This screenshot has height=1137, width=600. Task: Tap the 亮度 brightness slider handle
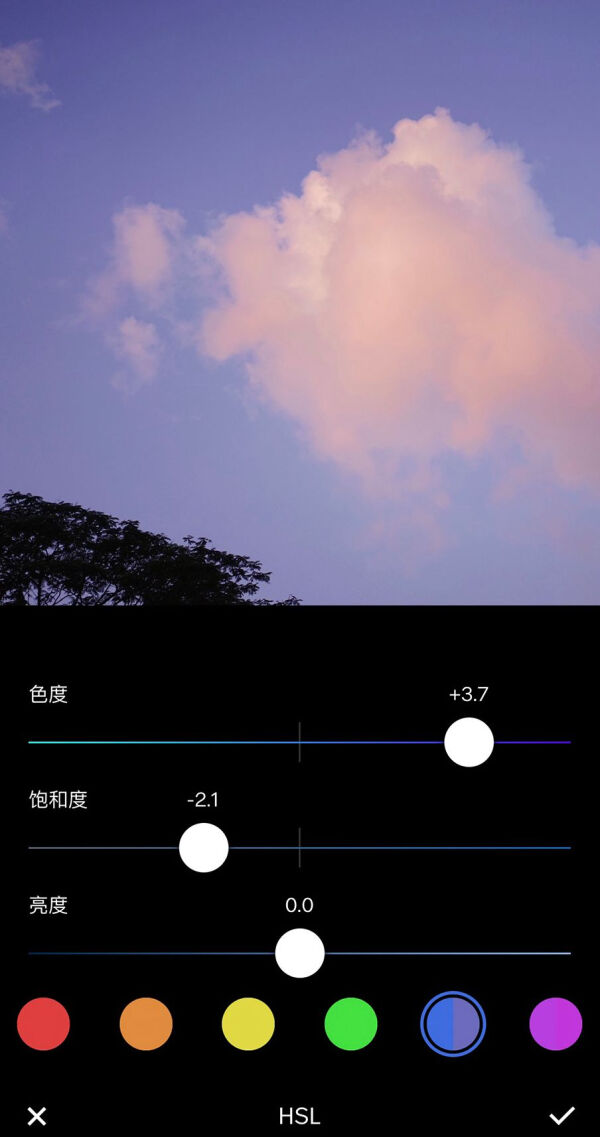[x=300, y=953]
